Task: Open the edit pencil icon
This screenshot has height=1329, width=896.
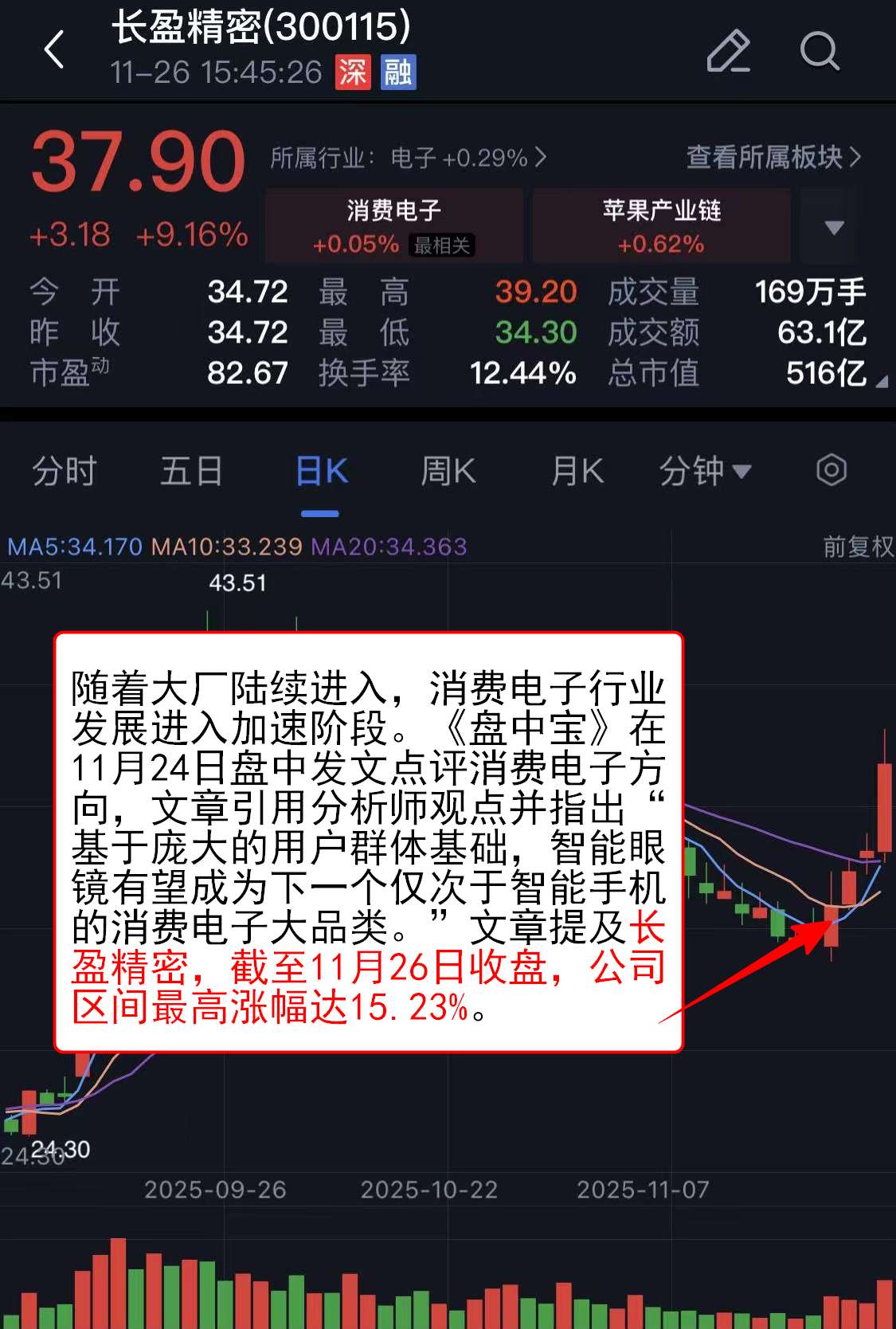Action: (x=728, y=52)
